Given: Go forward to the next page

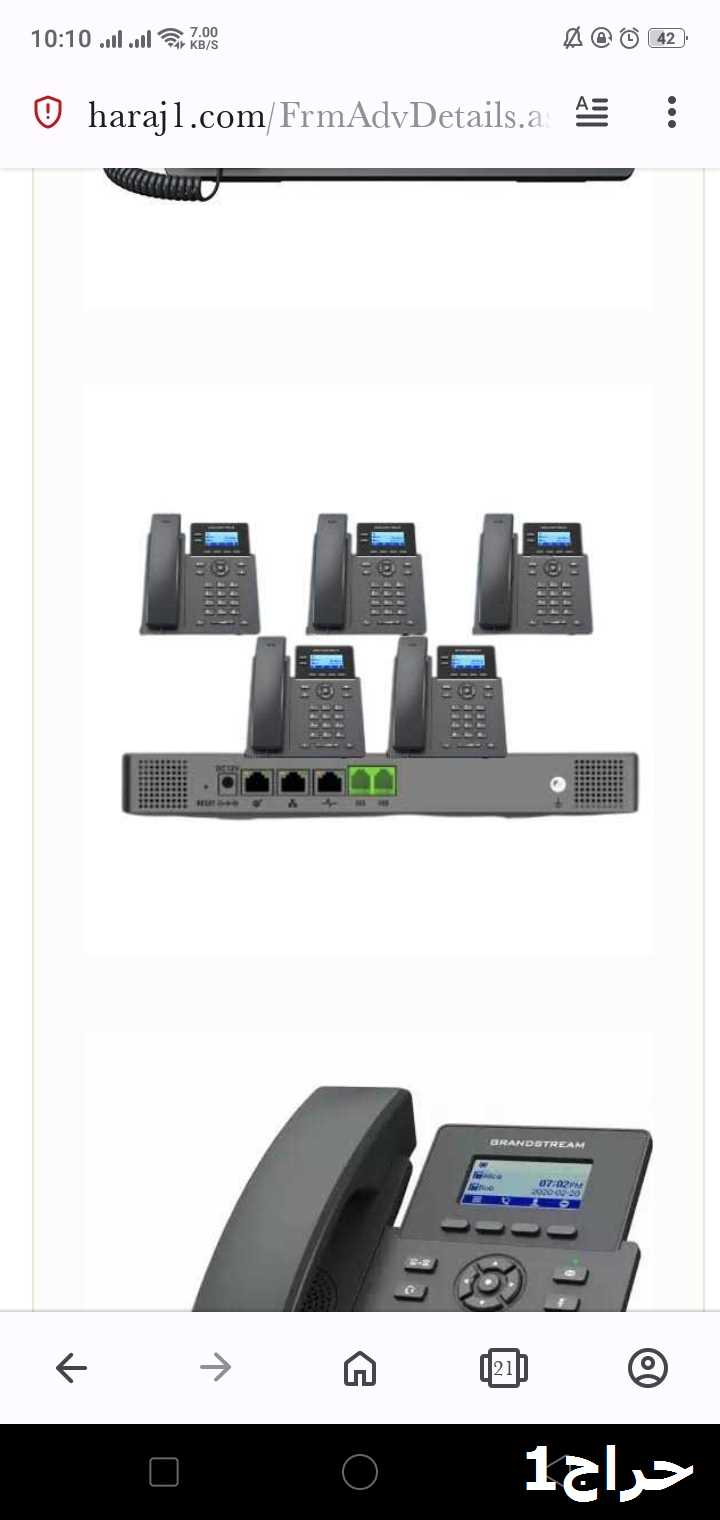Looking at the screenshot, I should (215, 1367).
